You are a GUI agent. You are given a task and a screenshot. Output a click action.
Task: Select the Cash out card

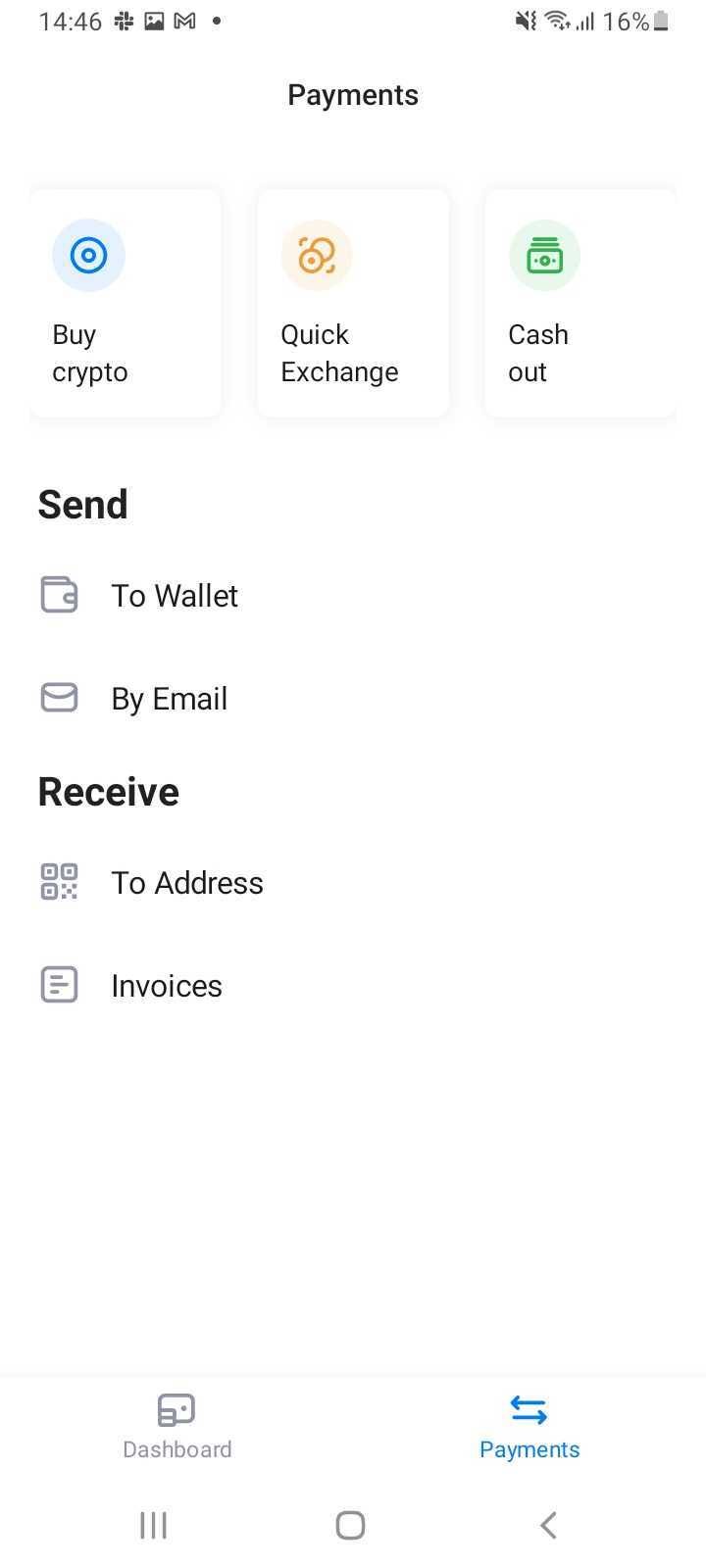[x=580, y=303]
